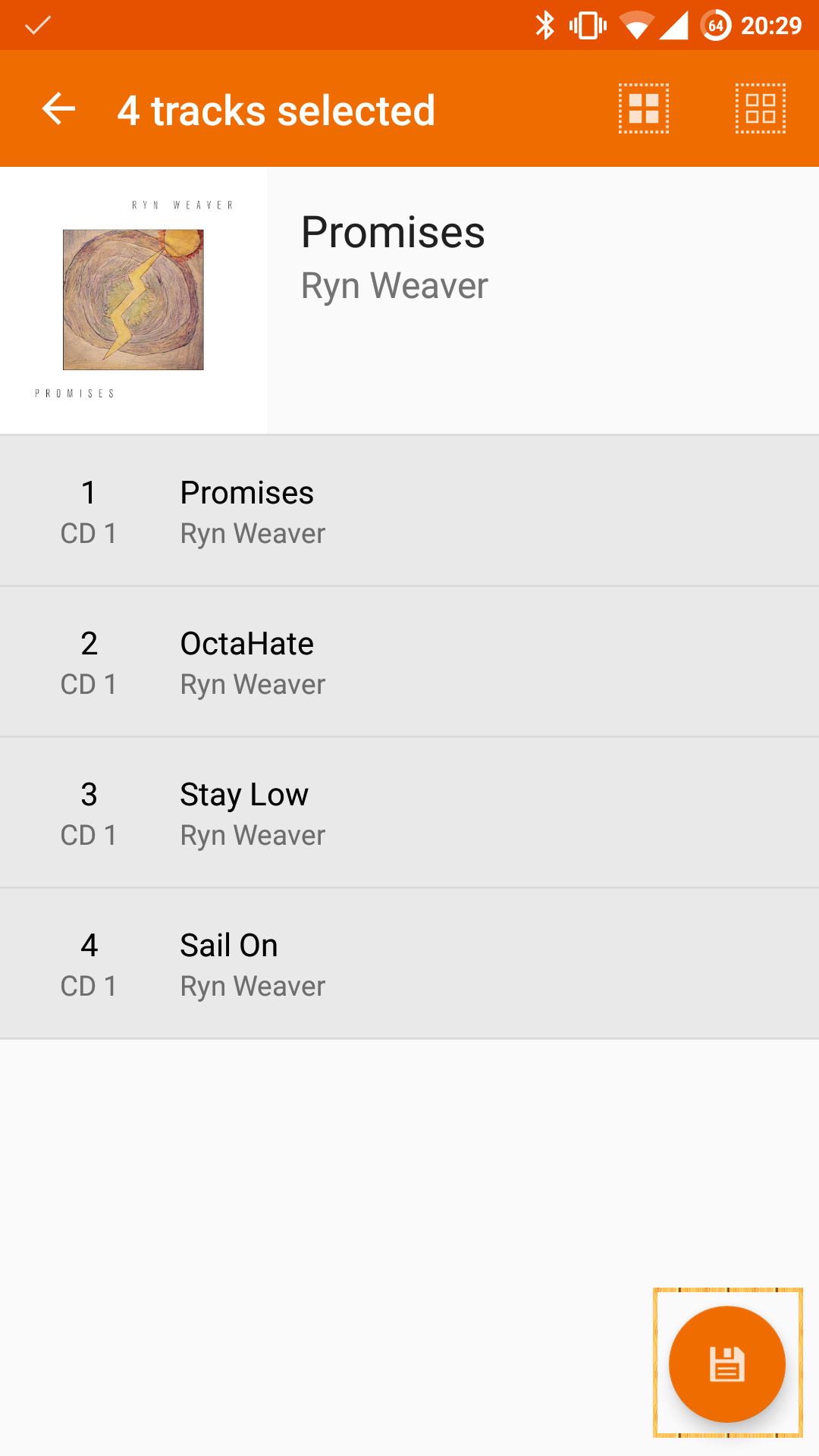Tap the deselect all tracks icon
This screenshot has width=819, height=1456.
pos(761,108)
